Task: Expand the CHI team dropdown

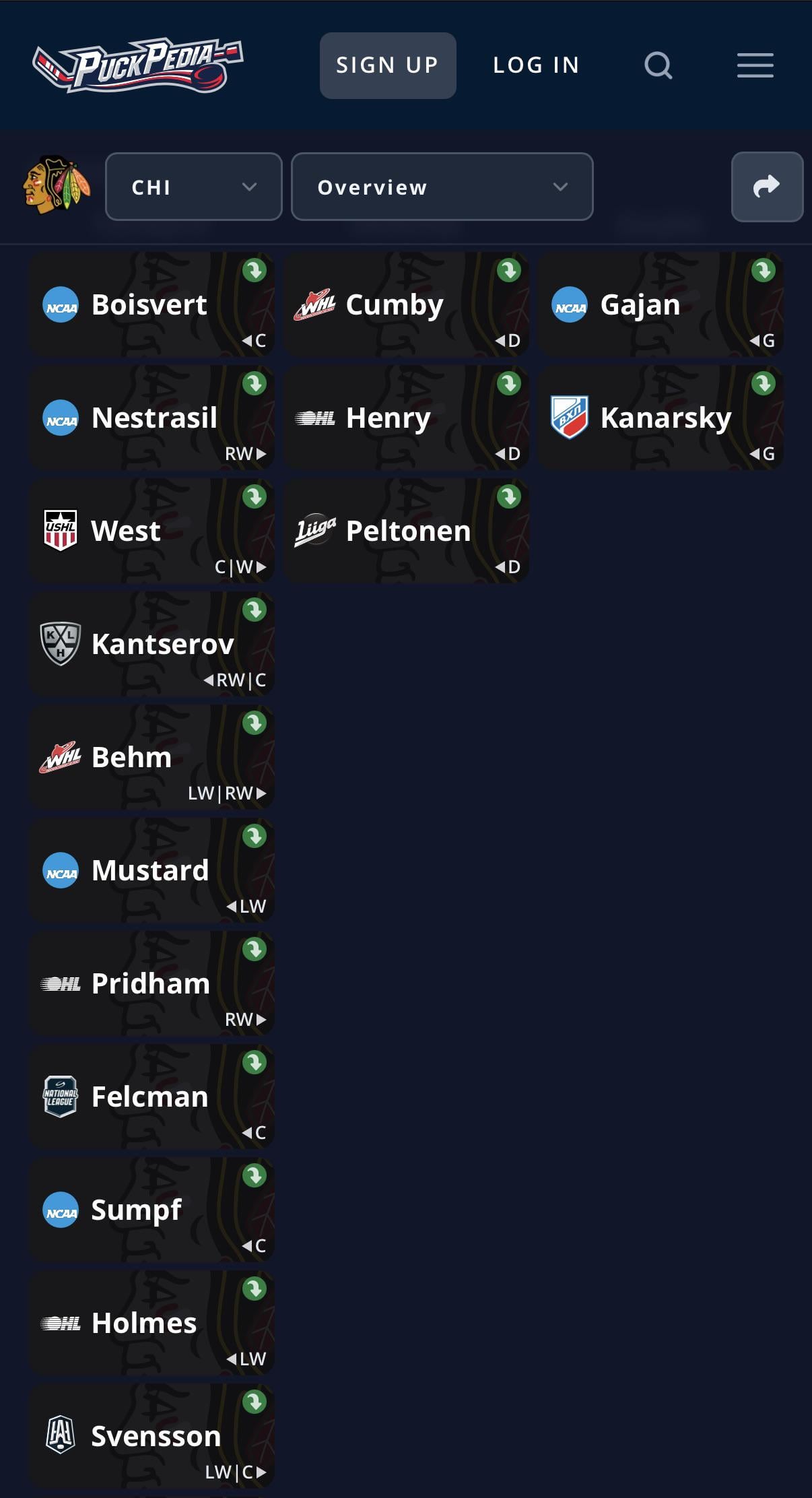Action: click(193, 187)
